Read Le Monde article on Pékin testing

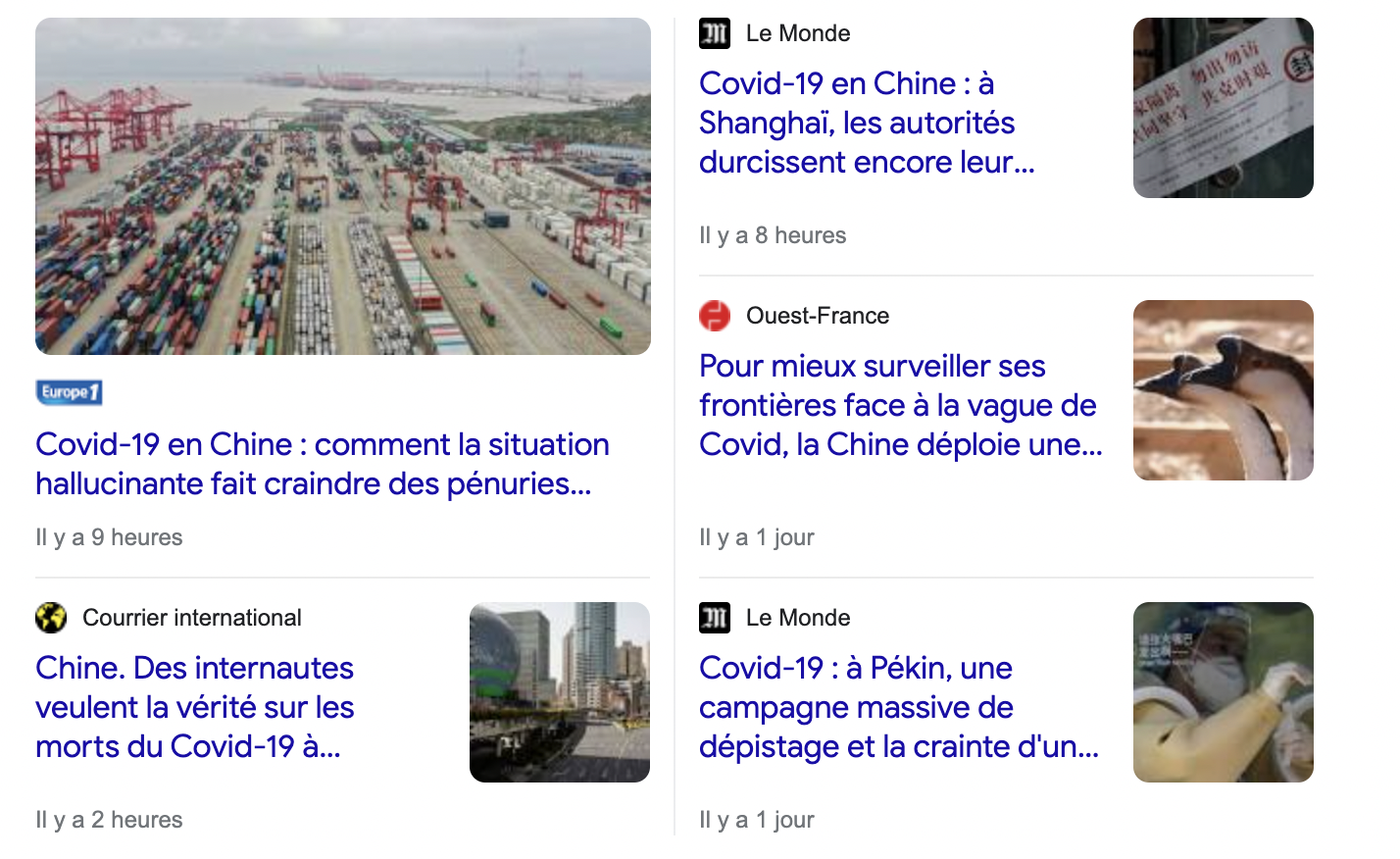[x=898, y=707]
